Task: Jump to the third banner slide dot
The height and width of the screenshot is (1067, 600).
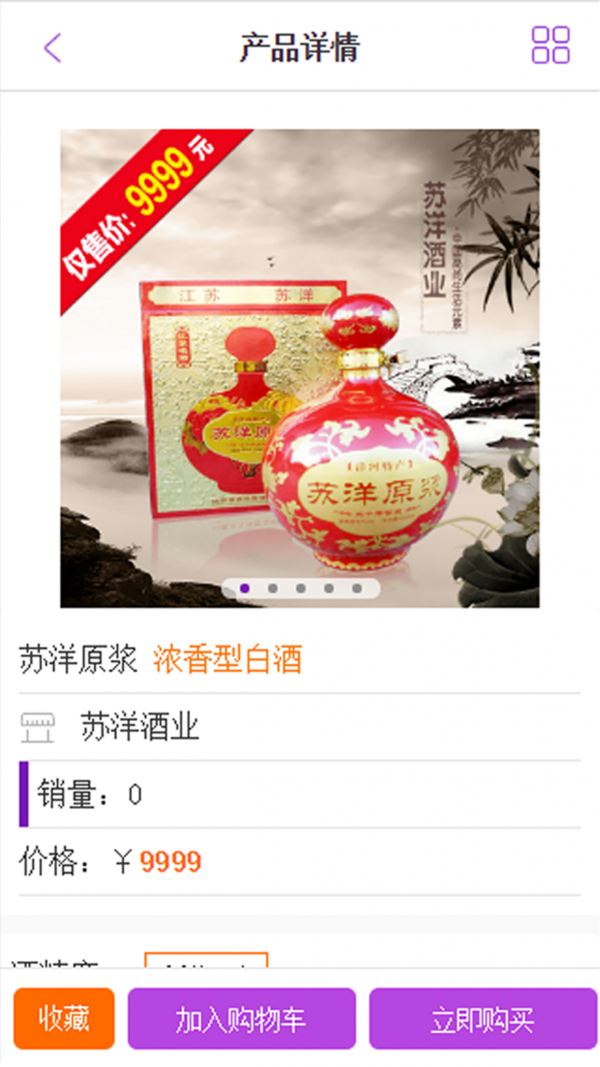Action: (x=300, y=589)
